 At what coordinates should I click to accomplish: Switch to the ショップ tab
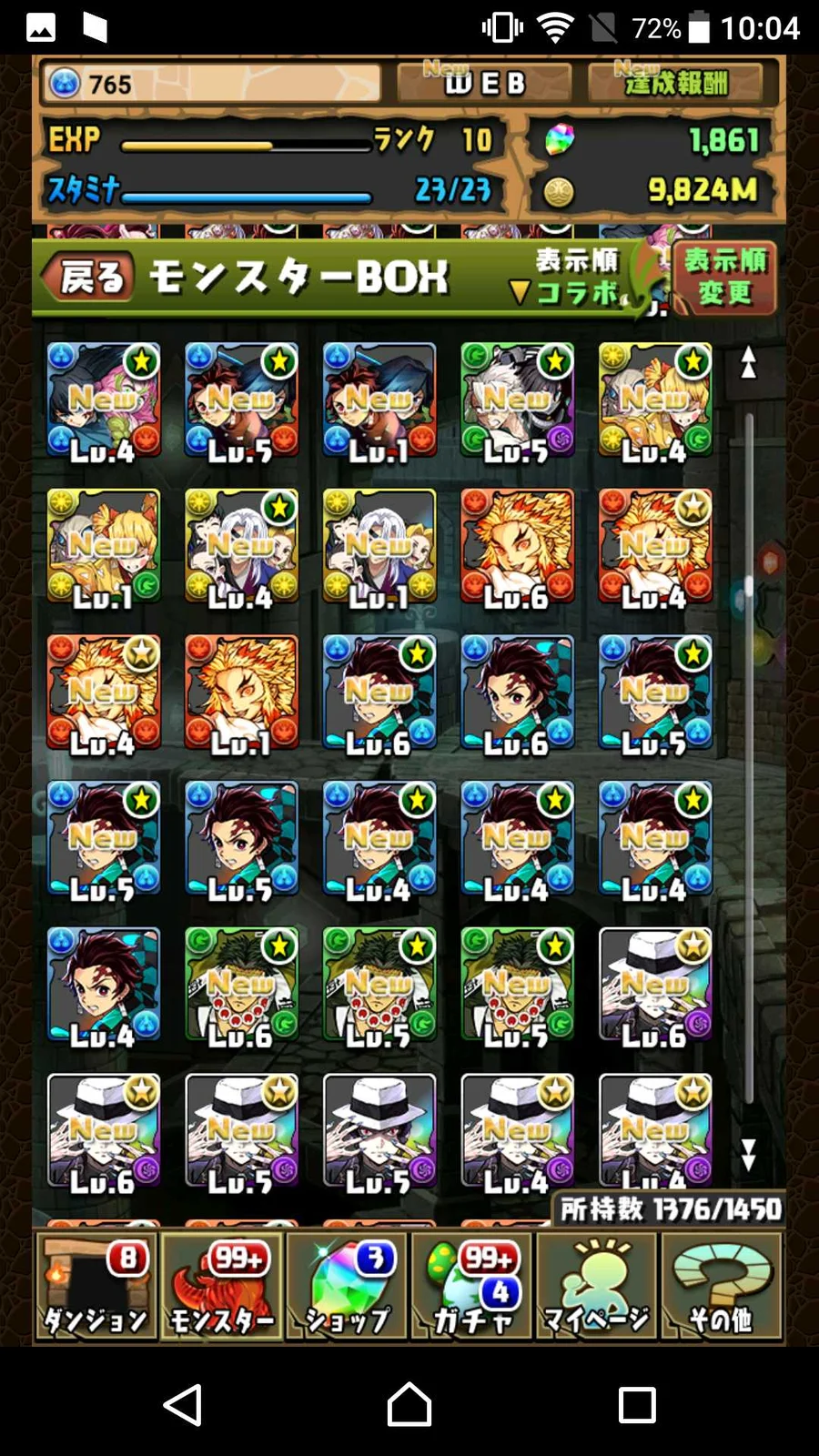[x=347, y=1287]
